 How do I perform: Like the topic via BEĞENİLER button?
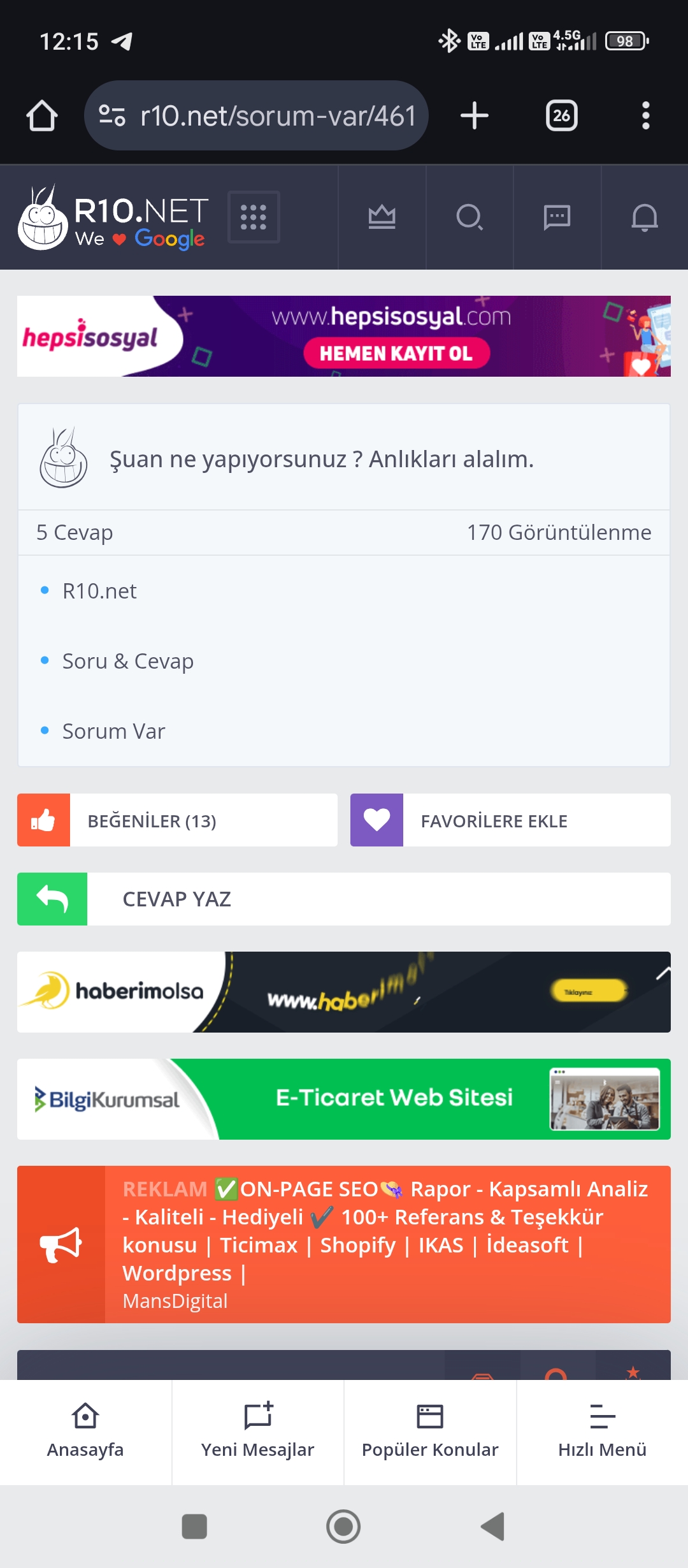click(177, 820)
